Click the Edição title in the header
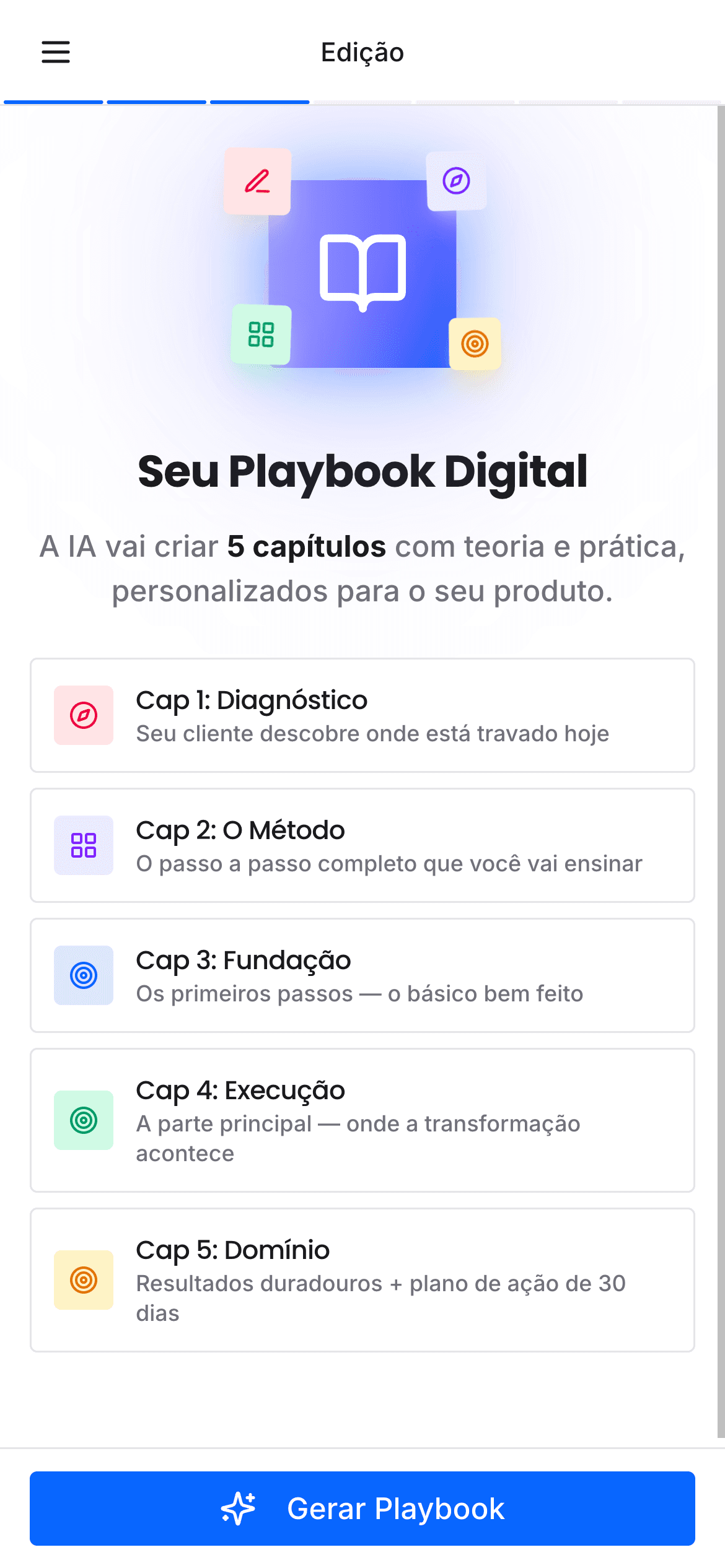 [x=362, y=53]
